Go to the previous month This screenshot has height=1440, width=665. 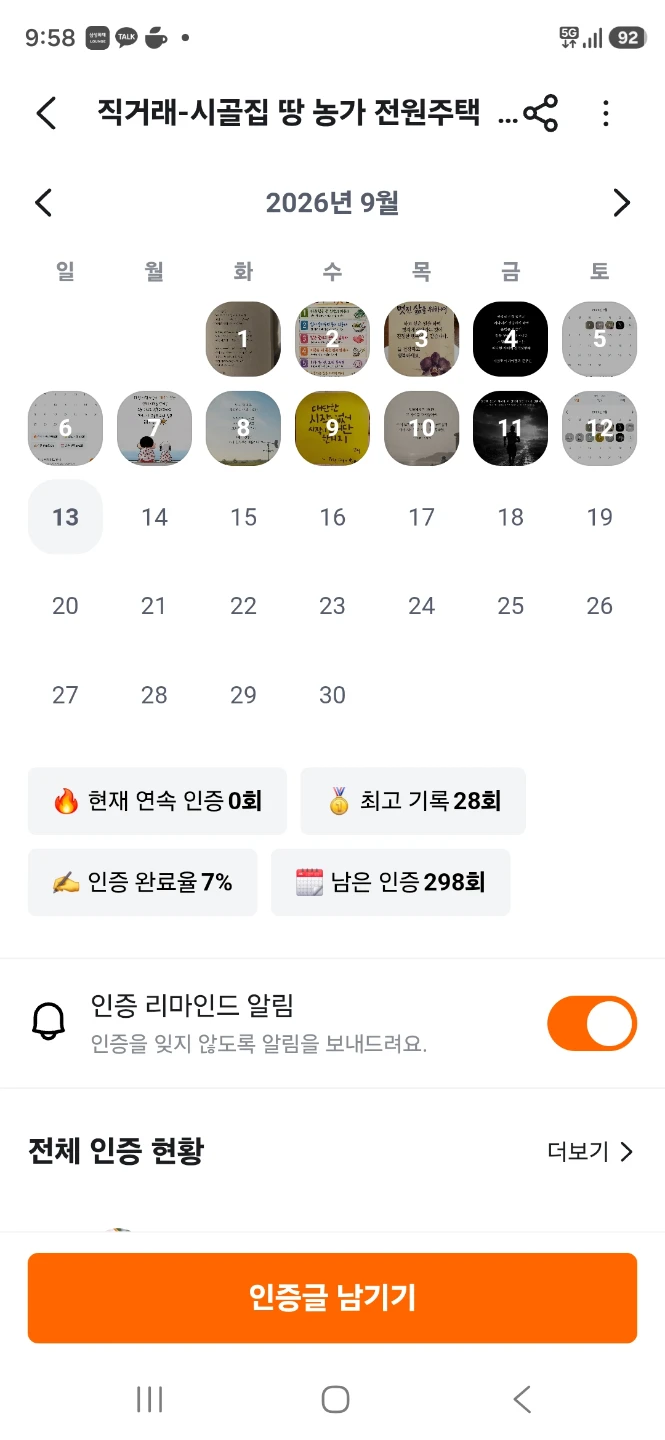click(42, 203)
